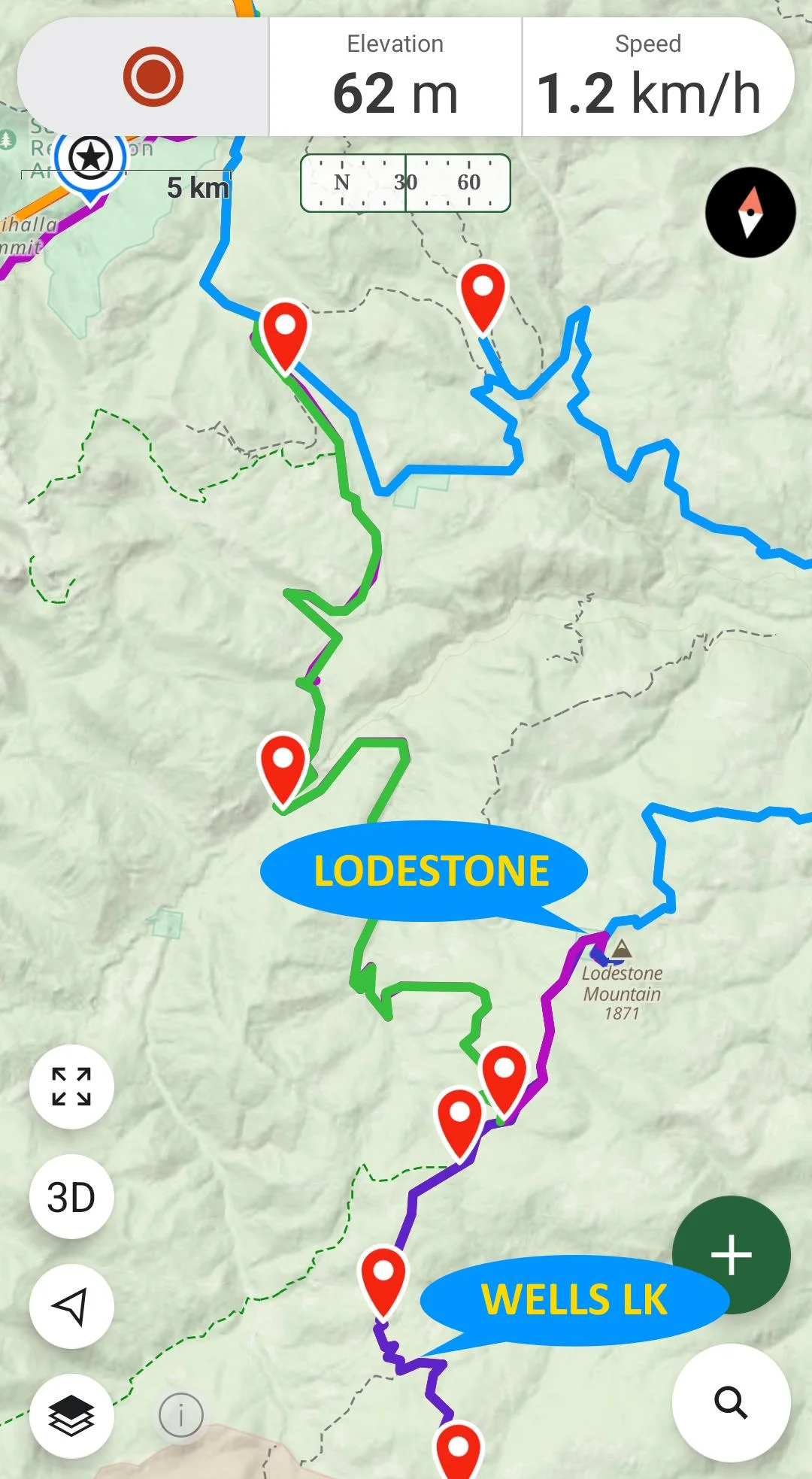Open map search
812x1479 pixels.
click(x=731, y=1402)
